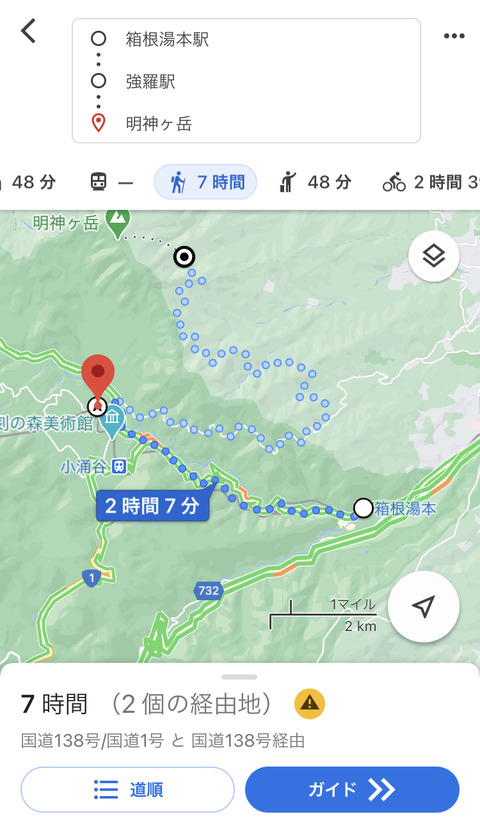Go back with the top-left arrow
This screenshot has height=828, width=480.
29,31
